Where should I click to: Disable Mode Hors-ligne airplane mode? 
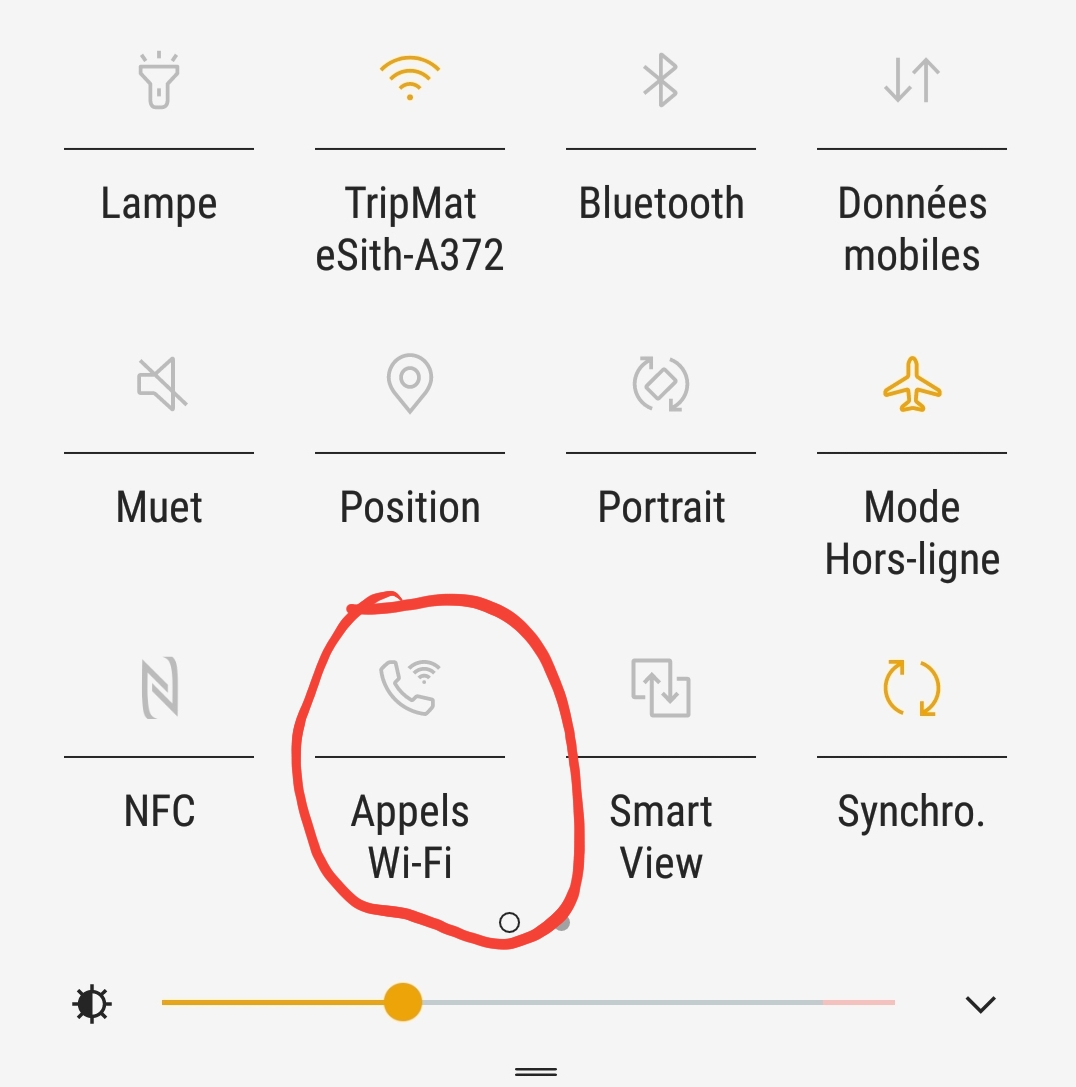[911, 384]
